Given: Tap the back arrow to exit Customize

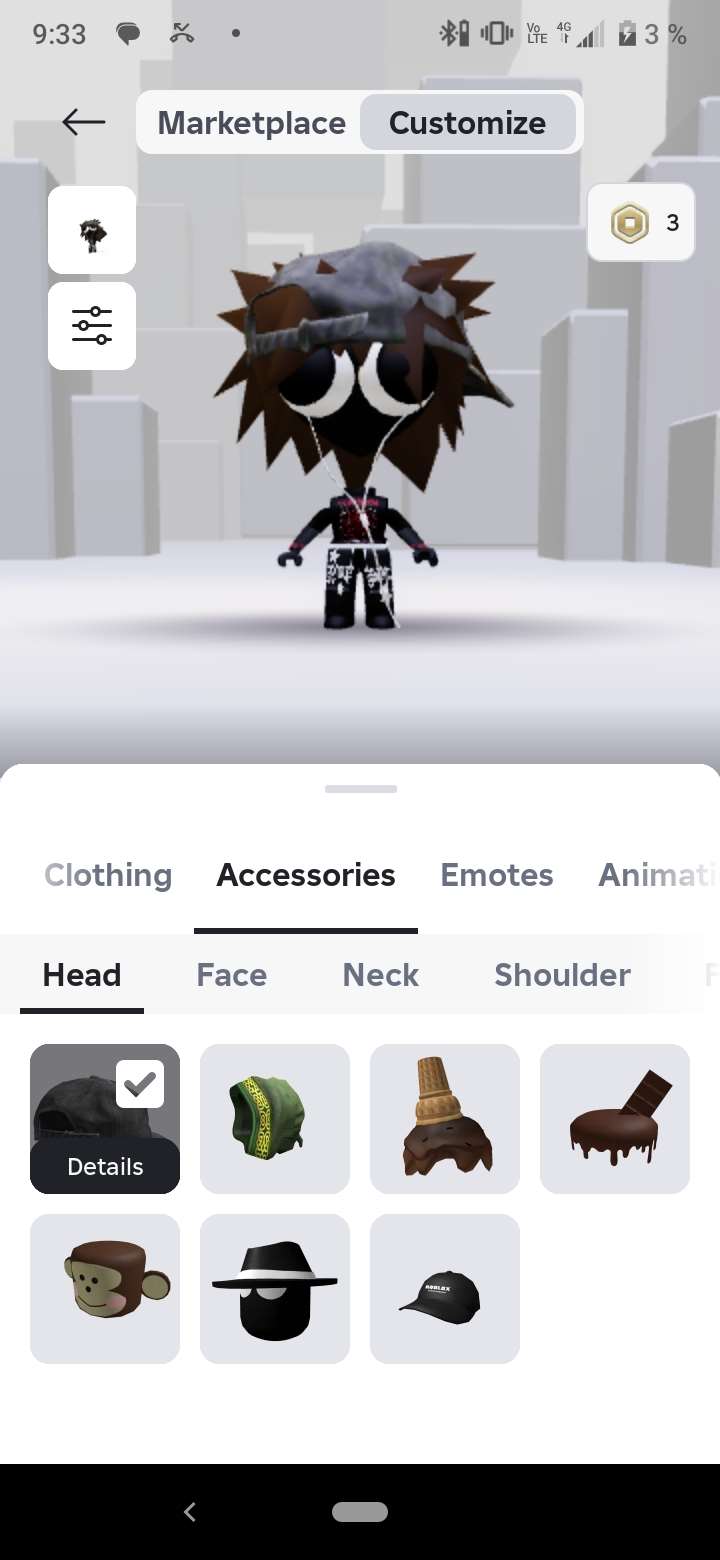Looking at the screenshot, I should 83,121.
